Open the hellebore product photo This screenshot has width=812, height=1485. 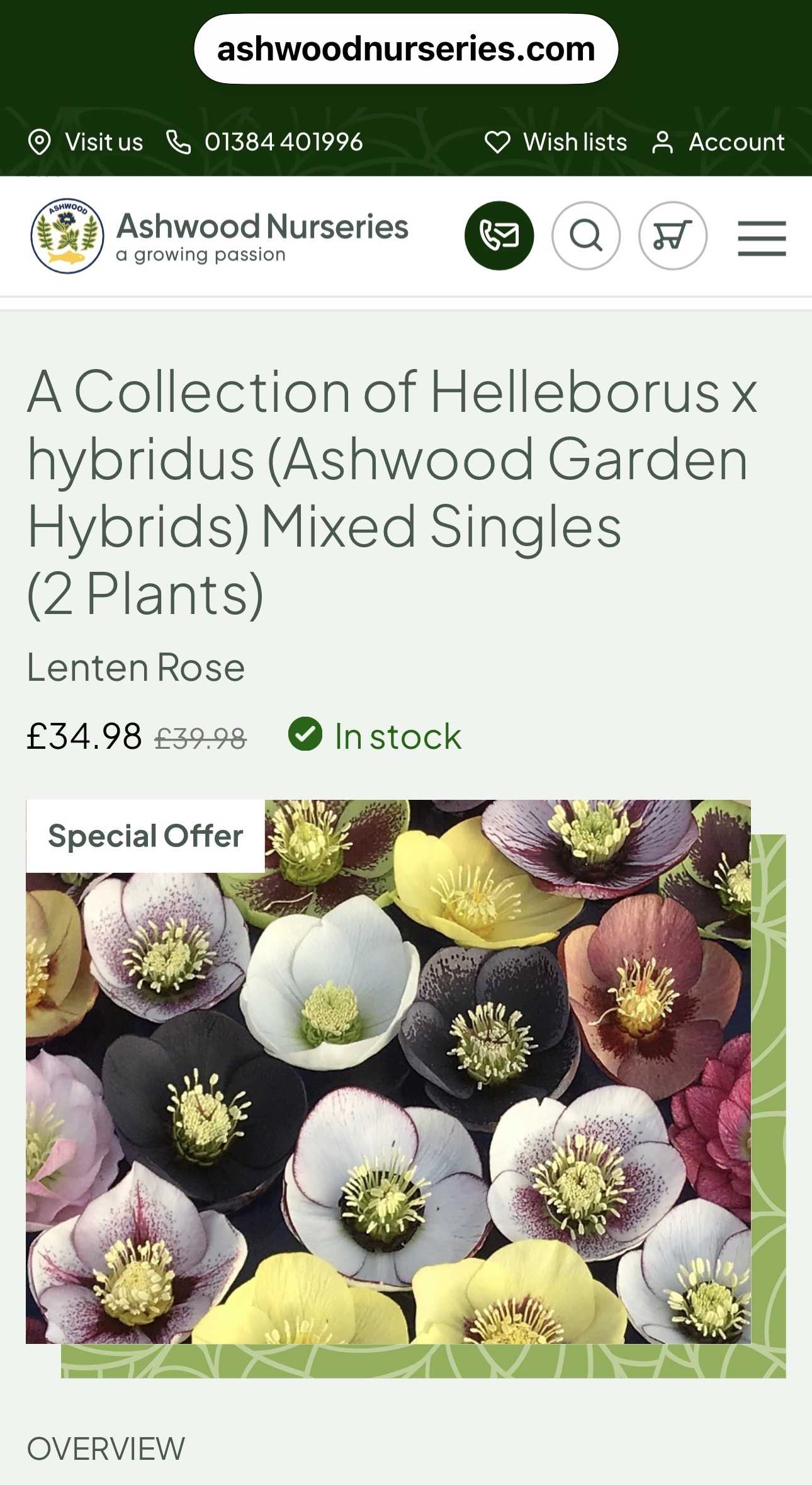(388, 1072)
